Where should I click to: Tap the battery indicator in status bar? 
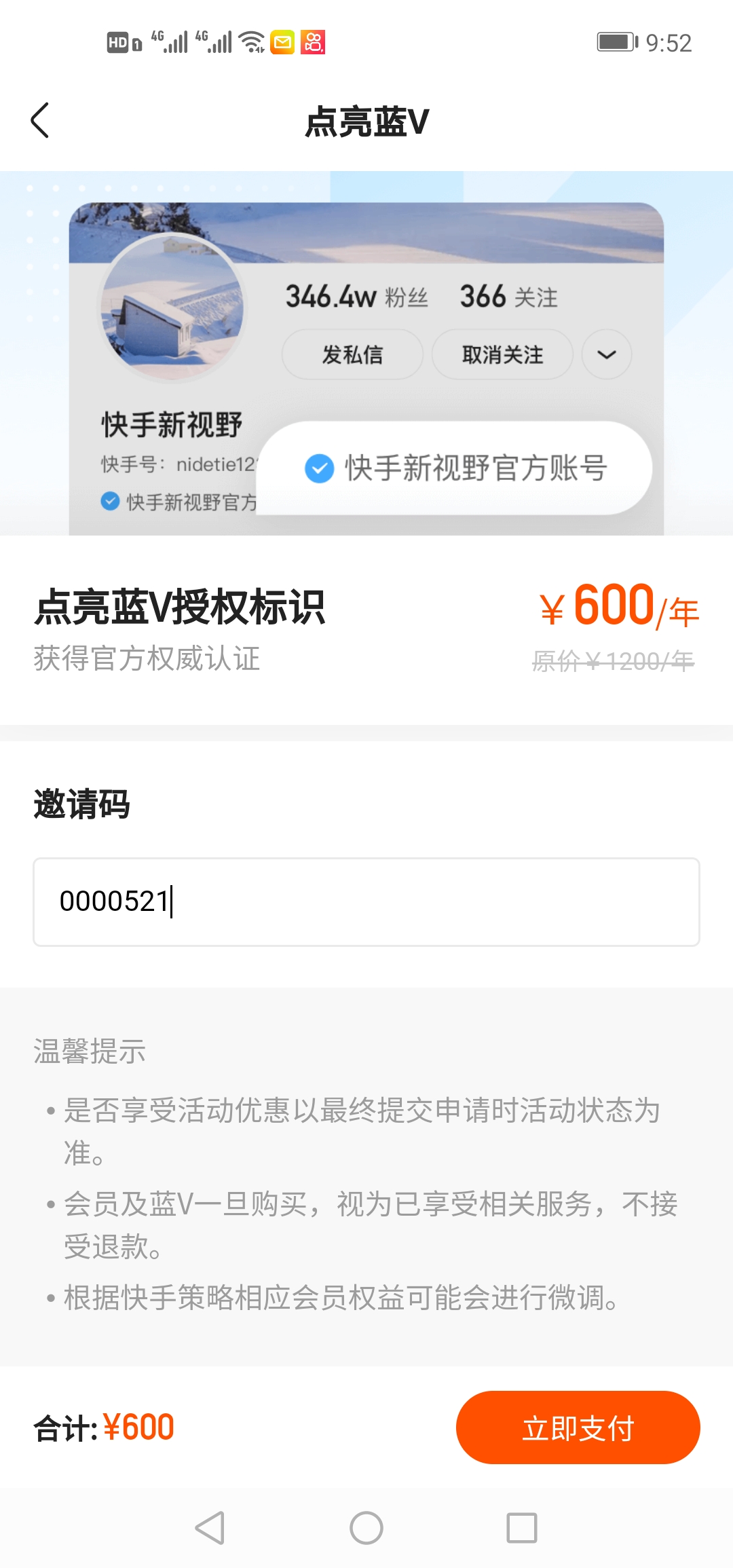[614, 42]
